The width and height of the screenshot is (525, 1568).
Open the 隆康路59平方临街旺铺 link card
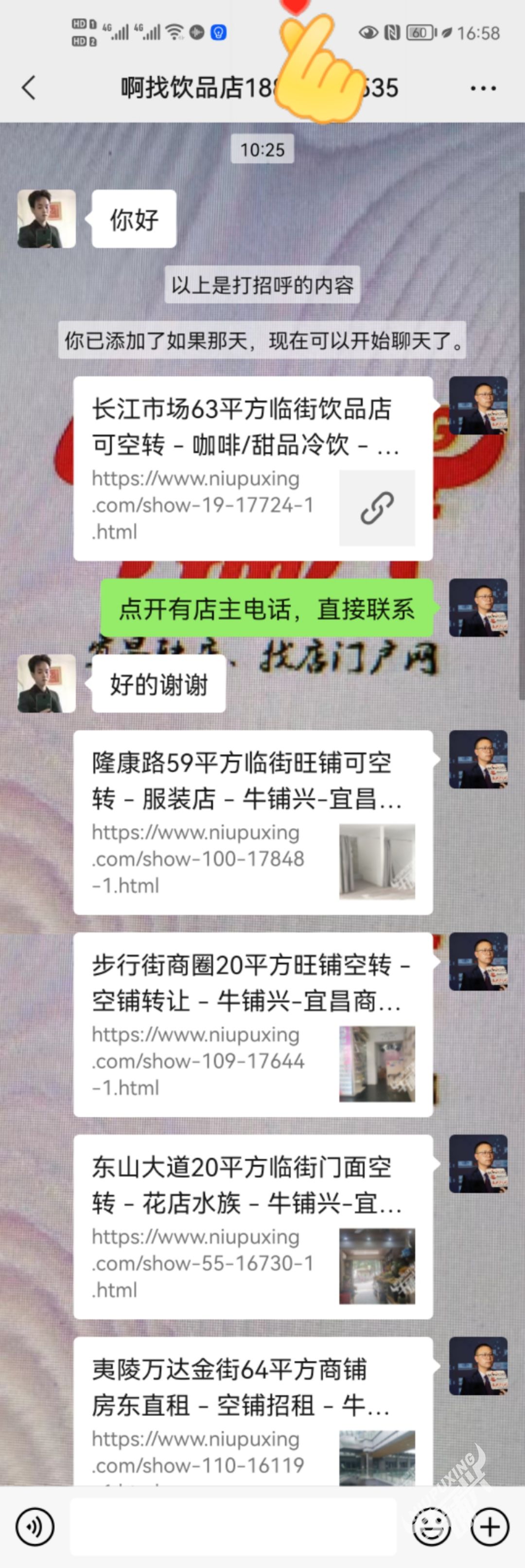pos(252,822)
